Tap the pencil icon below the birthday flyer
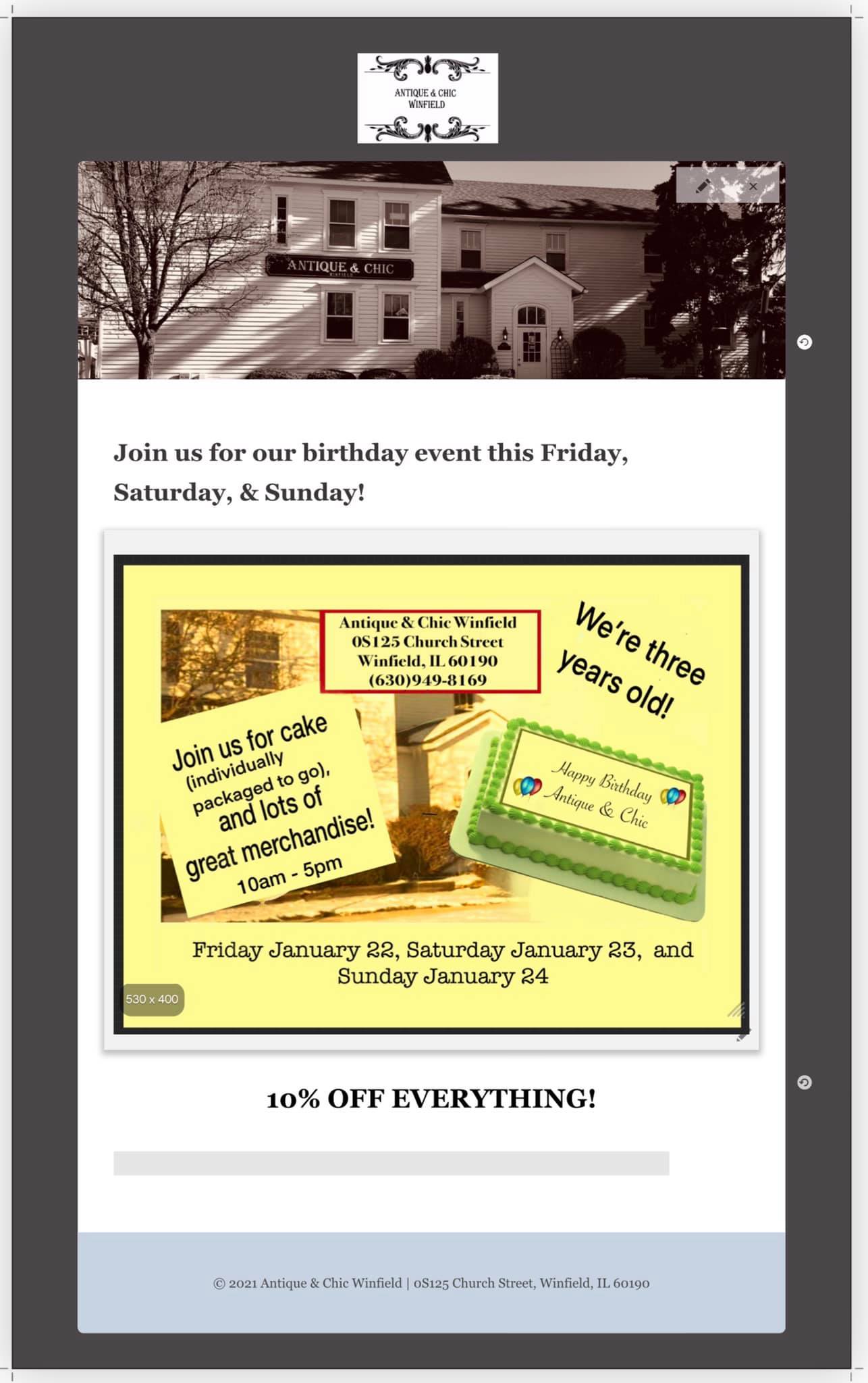 tap(742, 1036)
